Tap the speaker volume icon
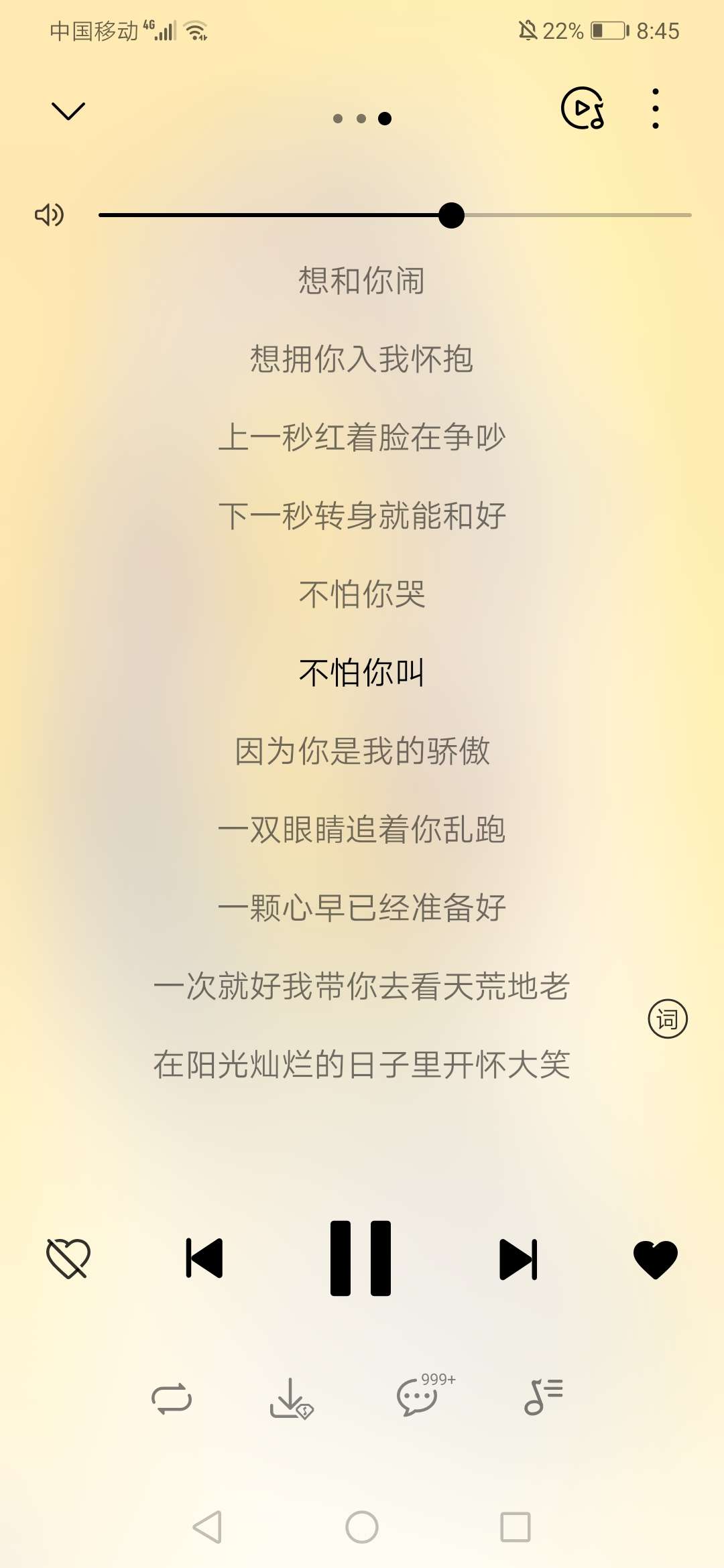The width and height of the screenshot is (724, 1568). 50,215
